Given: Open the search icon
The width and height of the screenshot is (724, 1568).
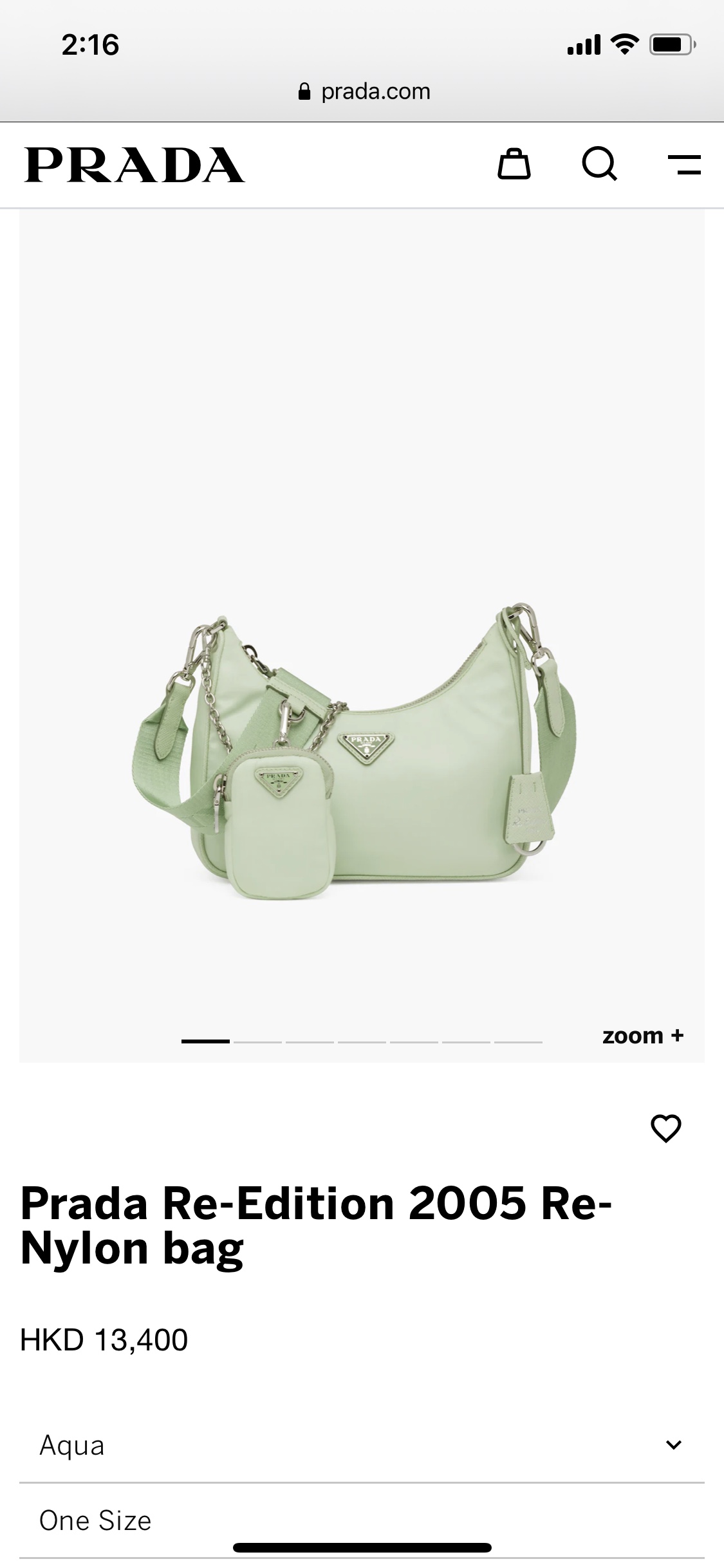Looking at the screenshot, I should (x=599, y=164).
